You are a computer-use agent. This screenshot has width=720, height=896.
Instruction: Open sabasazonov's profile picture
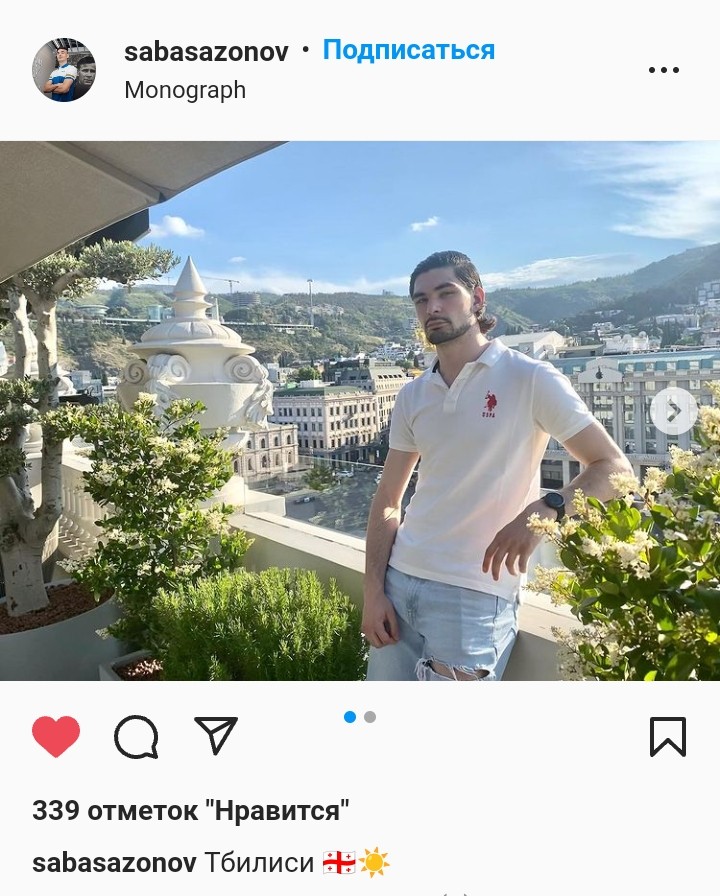pyautogui.click(x=64, y=70)
